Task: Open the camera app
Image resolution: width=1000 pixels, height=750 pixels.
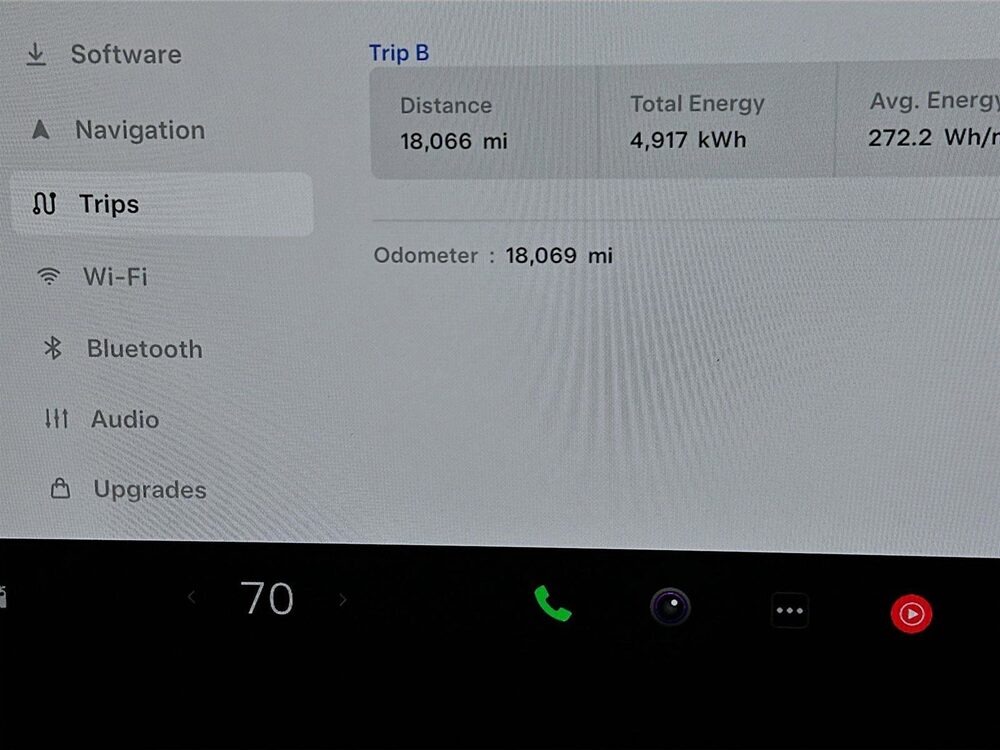Action: tap(670, 606)
